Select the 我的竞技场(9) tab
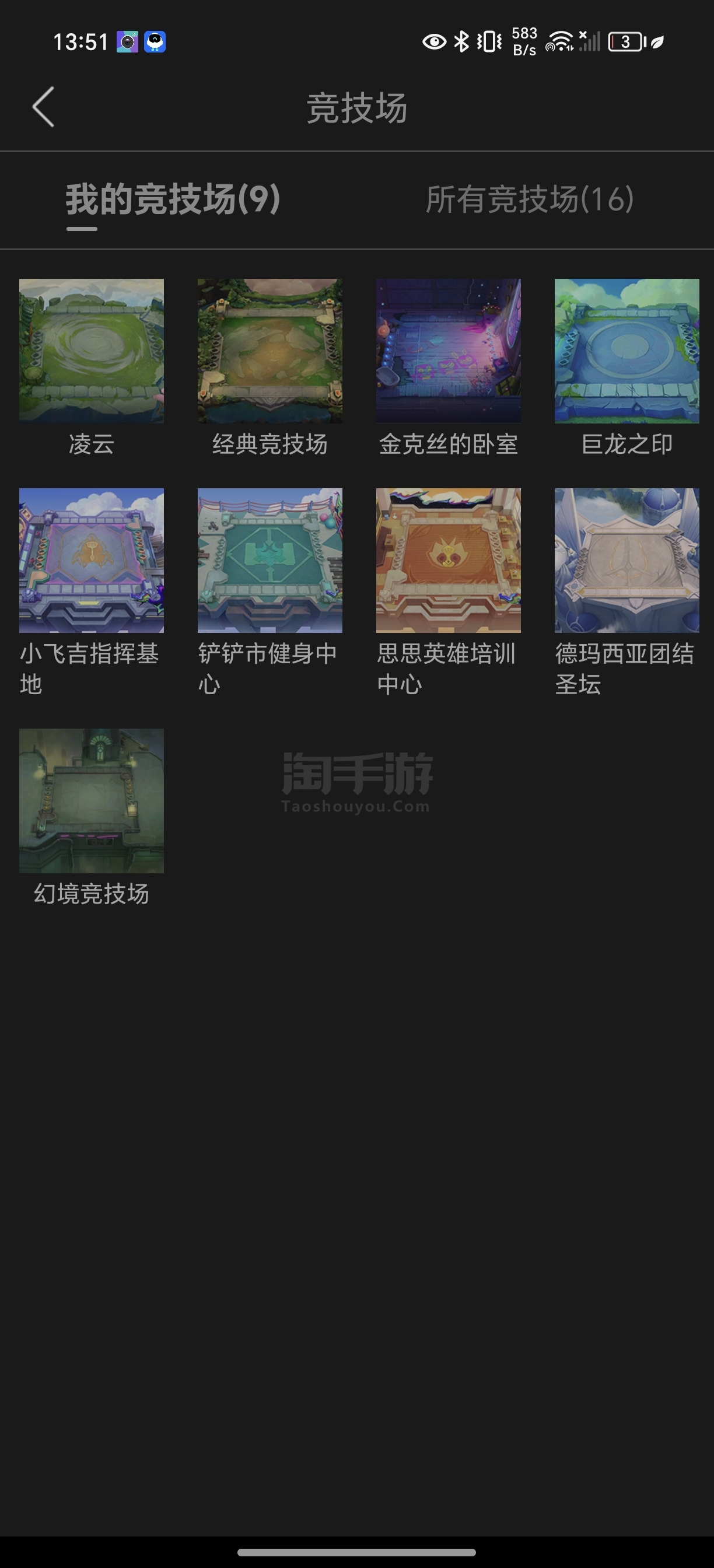 click(173, 199)
